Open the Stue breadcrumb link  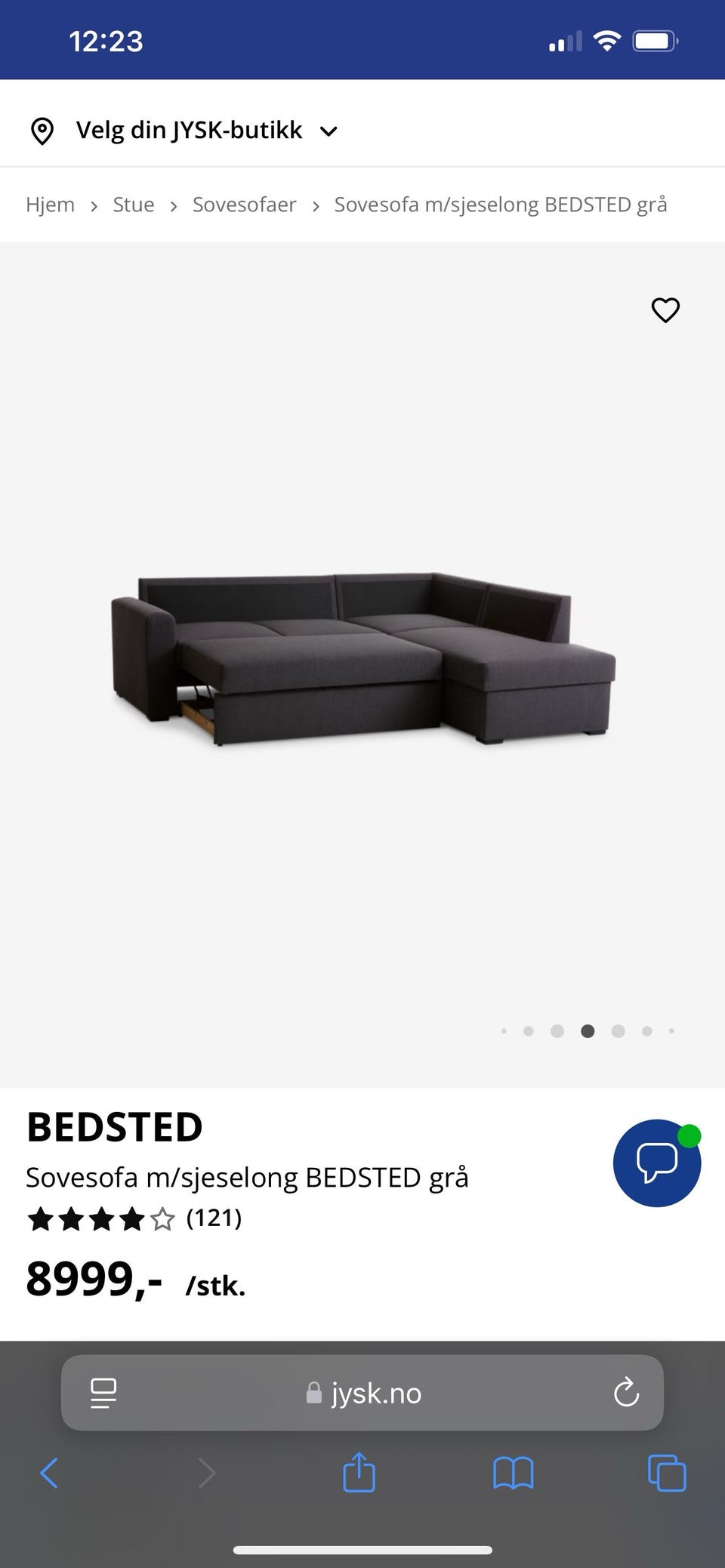(134, 205)
